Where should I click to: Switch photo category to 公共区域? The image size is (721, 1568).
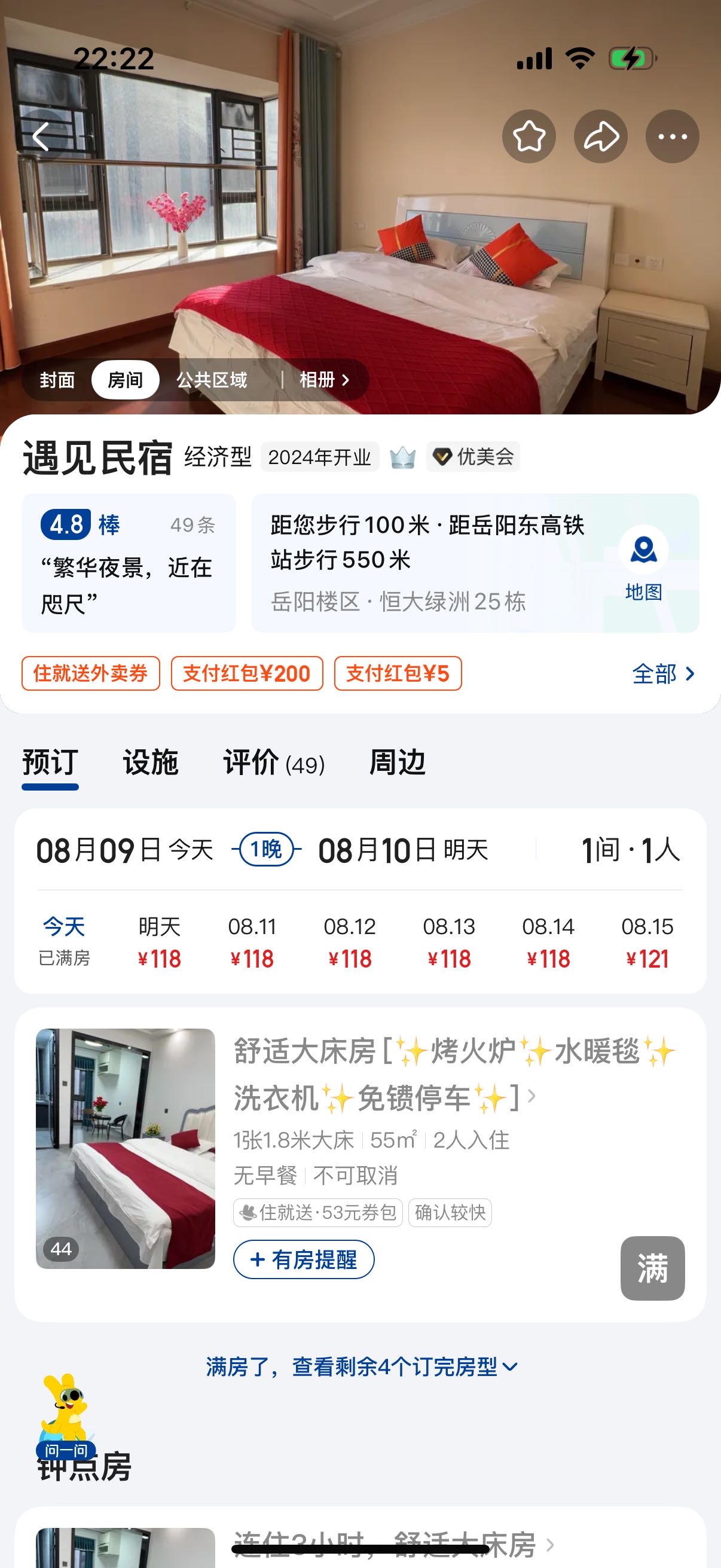tap(212, 380)
